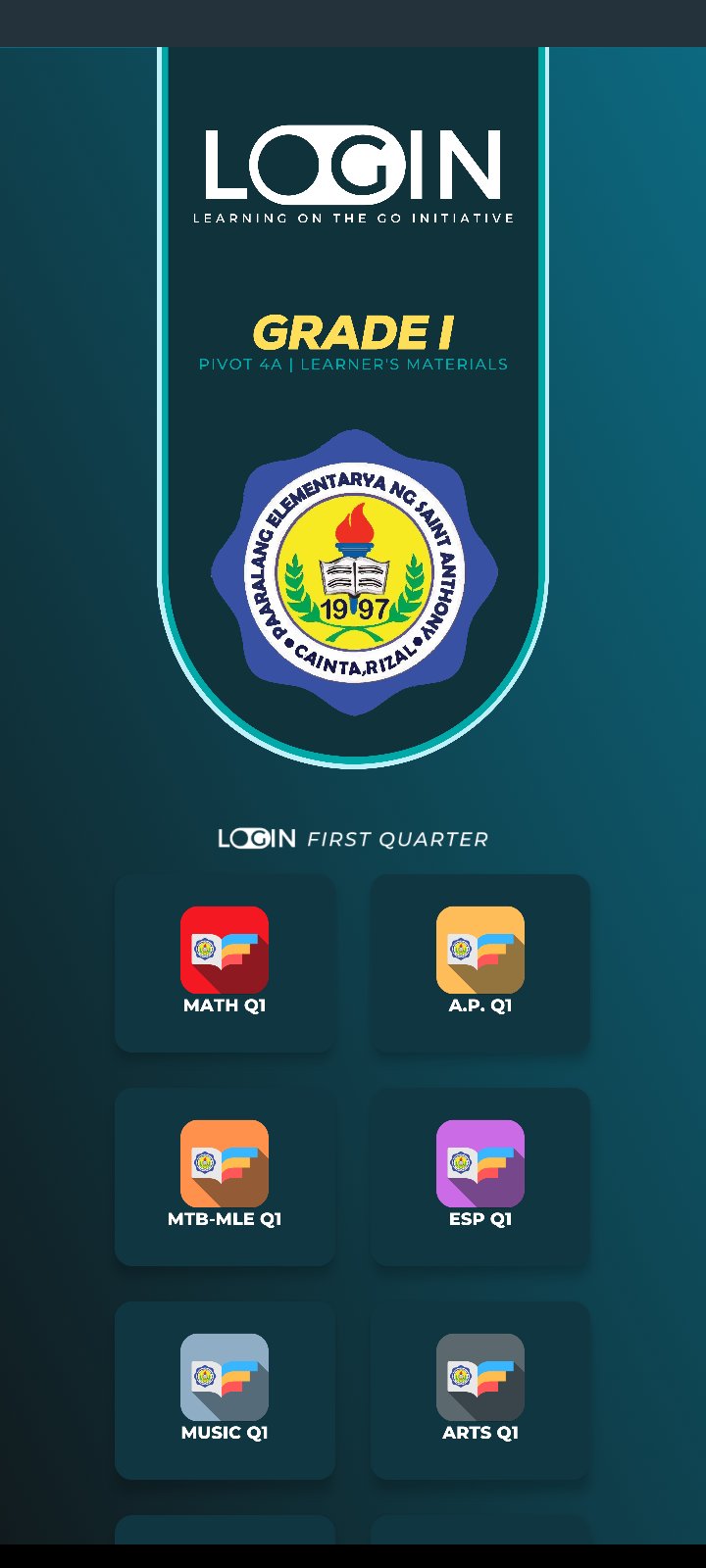Select the MATH Q1 card
Image resolution: width=706 pixels, height=1568 pixels.
pyautogui.click(x=224, y=962)
